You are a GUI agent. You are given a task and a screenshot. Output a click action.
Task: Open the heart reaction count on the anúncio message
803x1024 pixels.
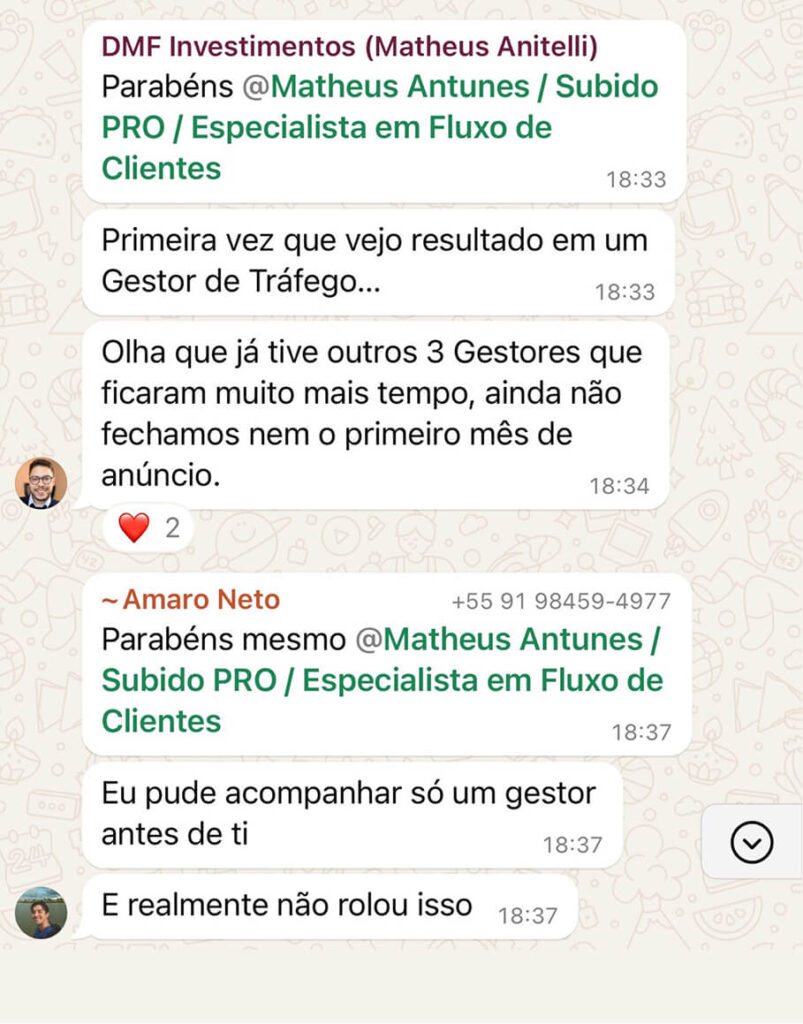click(149, 527)
